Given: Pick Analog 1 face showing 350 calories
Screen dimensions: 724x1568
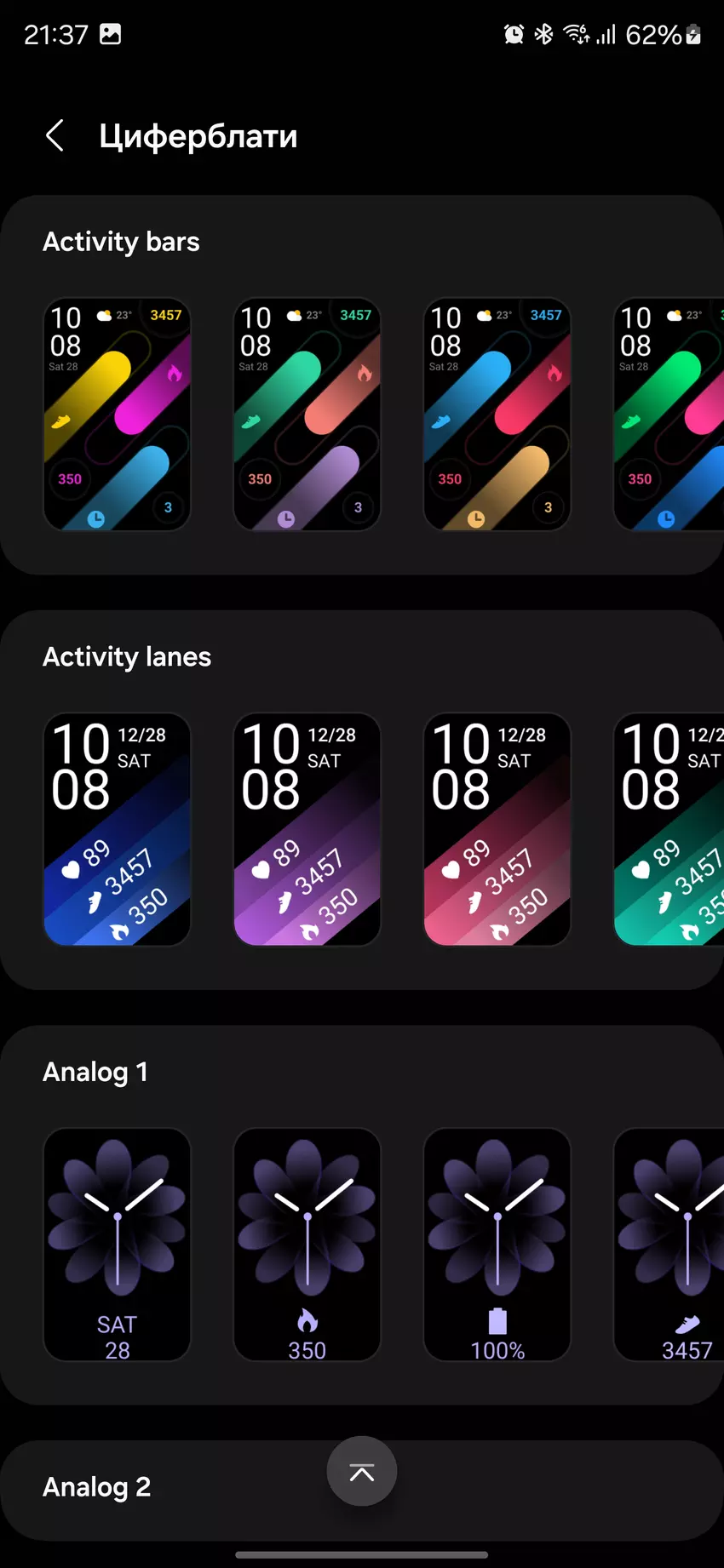Looking at the screenshot, I should tap(307, 1244).
